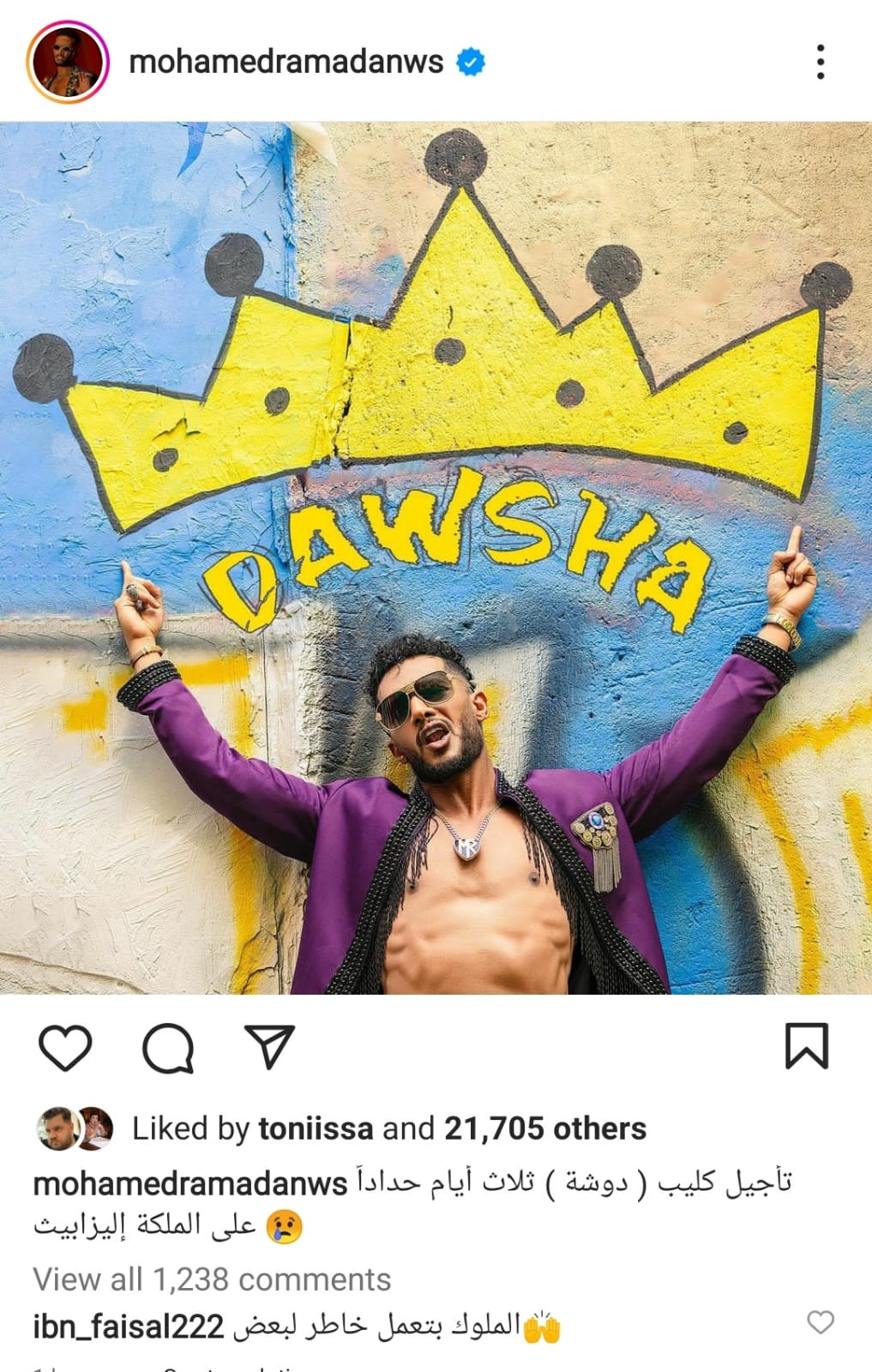Screen dimensions: 872x1372
Task: Like the Dawsha post
Action: [65, 1047]
